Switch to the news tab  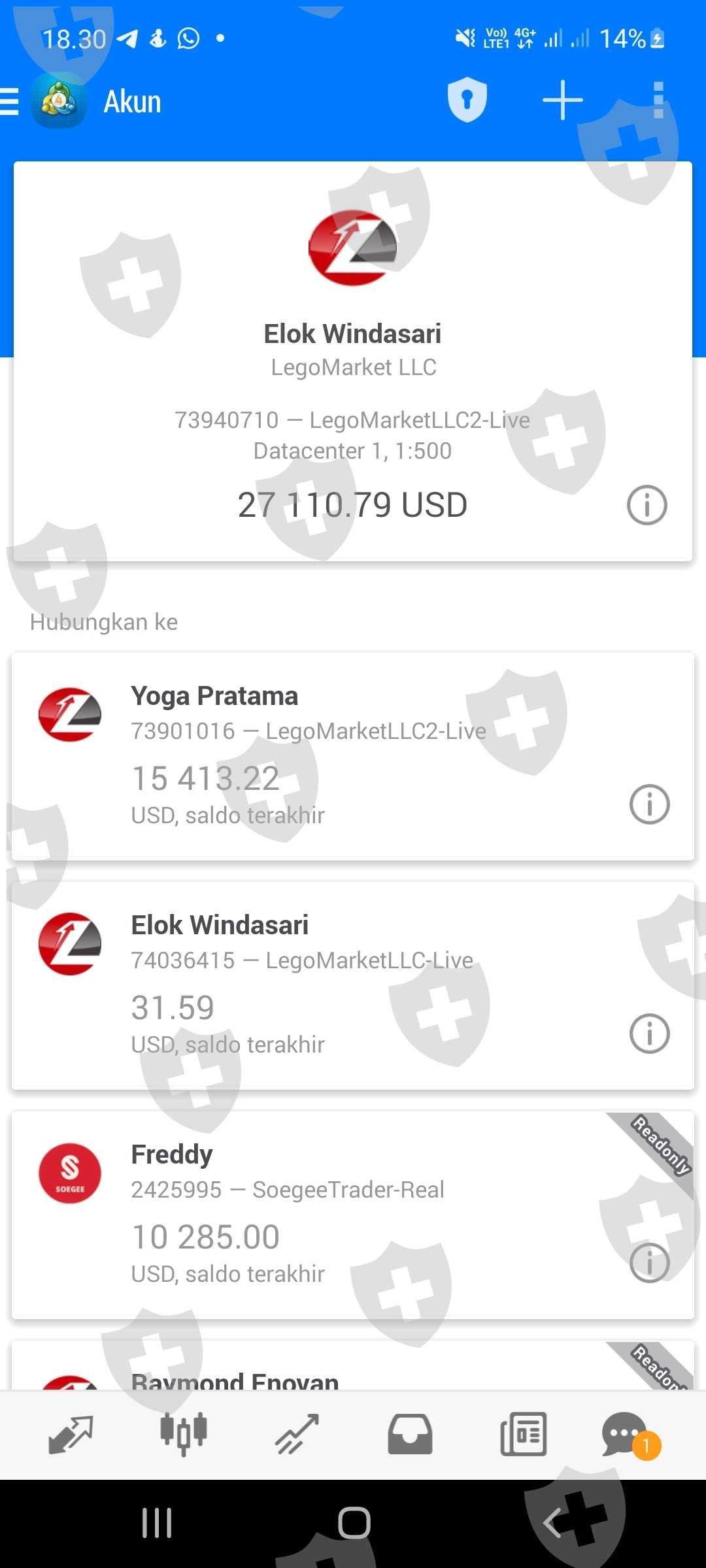pyautogui.click(x=523, y=1435)
